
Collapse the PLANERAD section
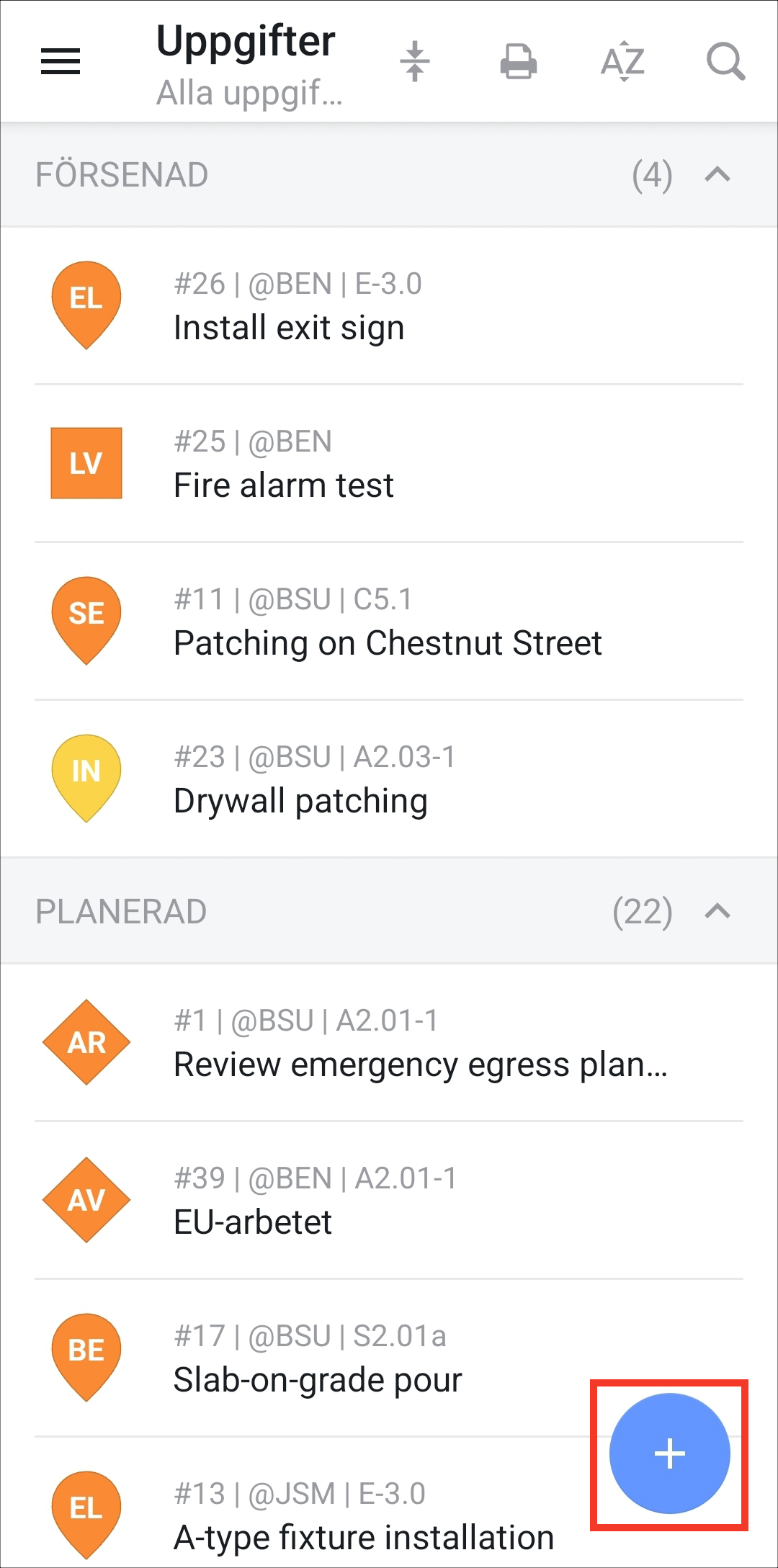(717, 912)
